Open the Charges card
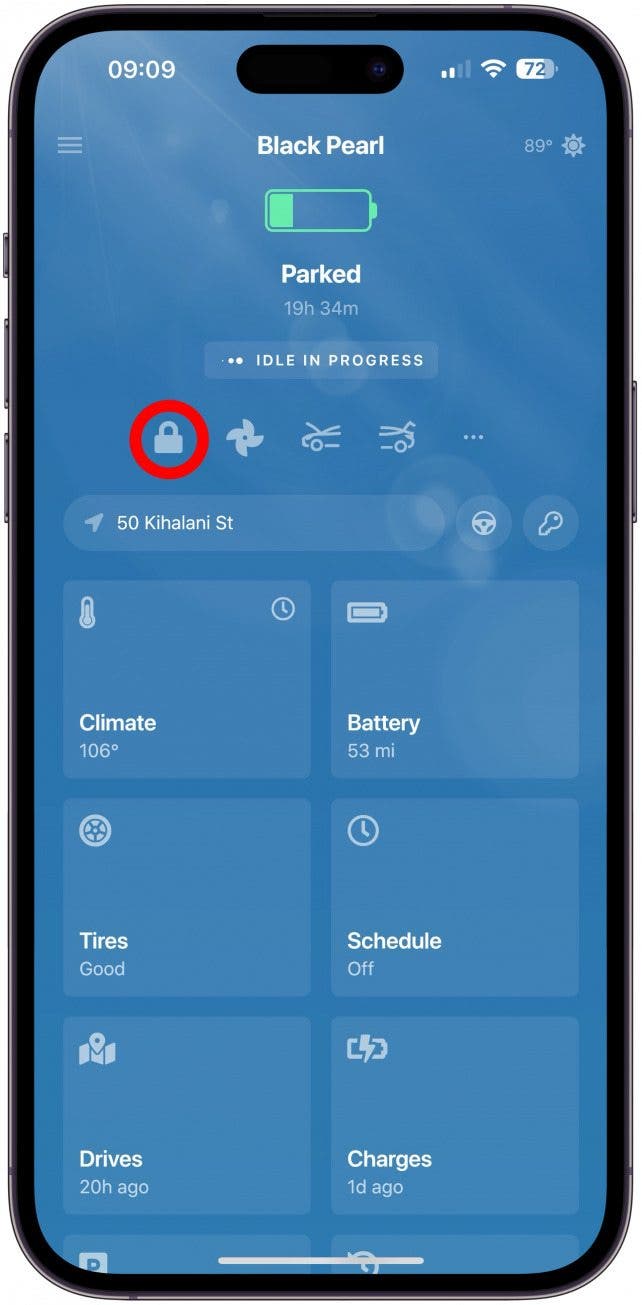Image resolution: width=642 pixels, height=1305 pixels. 455,1115
